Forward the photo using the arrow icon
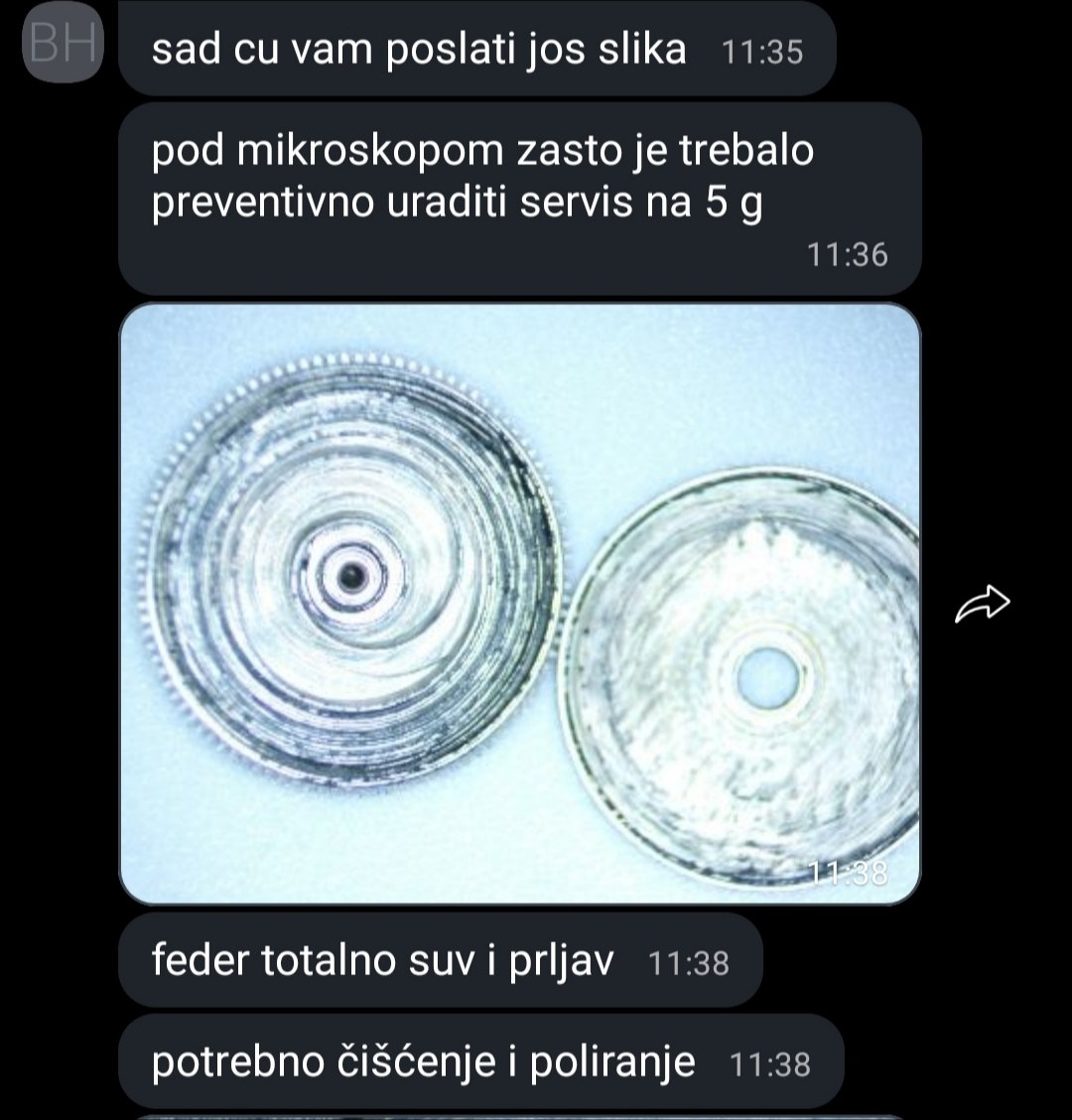 click(982, 604)
